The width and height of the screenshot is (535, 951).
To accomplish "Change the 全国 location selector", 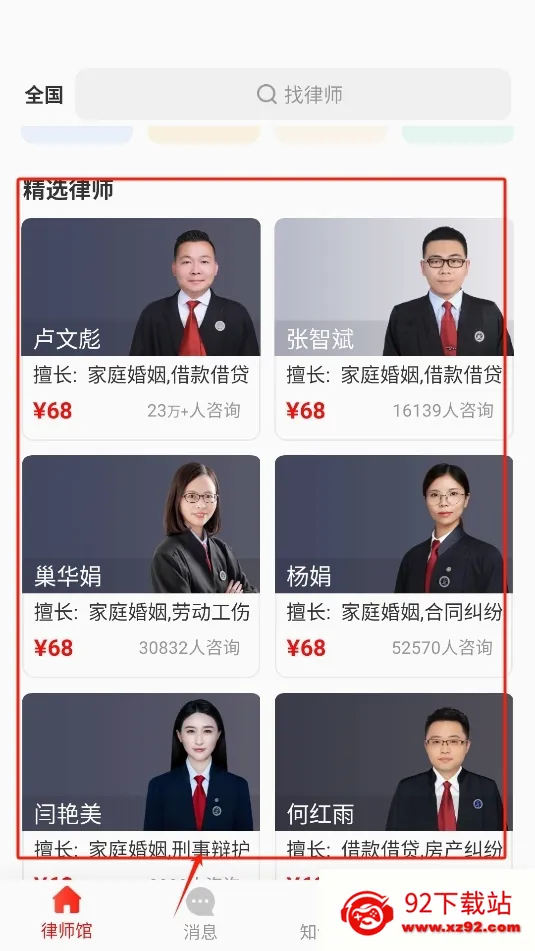I will click(44, 95).
